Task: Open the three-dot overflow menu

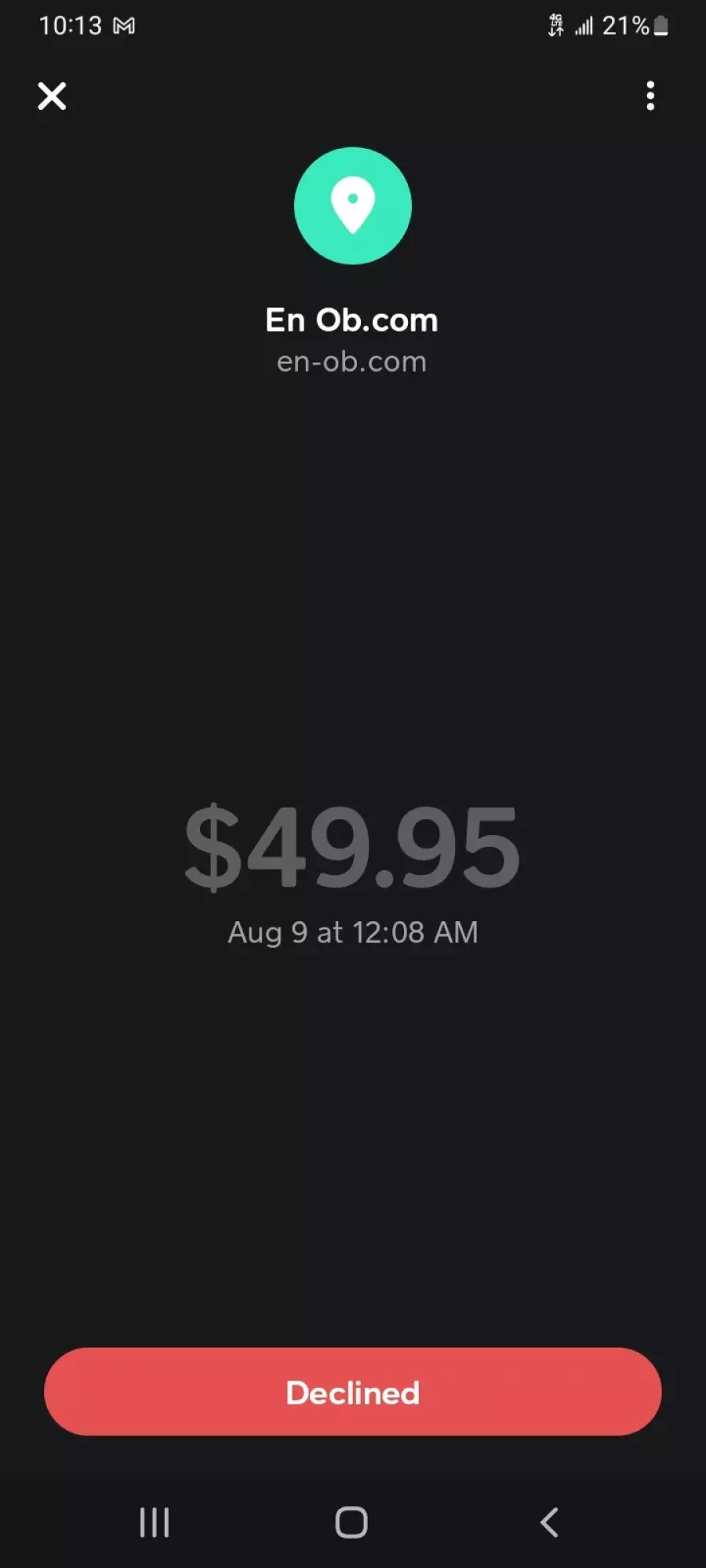Action: pyautogui.click(x=650, y=96)
